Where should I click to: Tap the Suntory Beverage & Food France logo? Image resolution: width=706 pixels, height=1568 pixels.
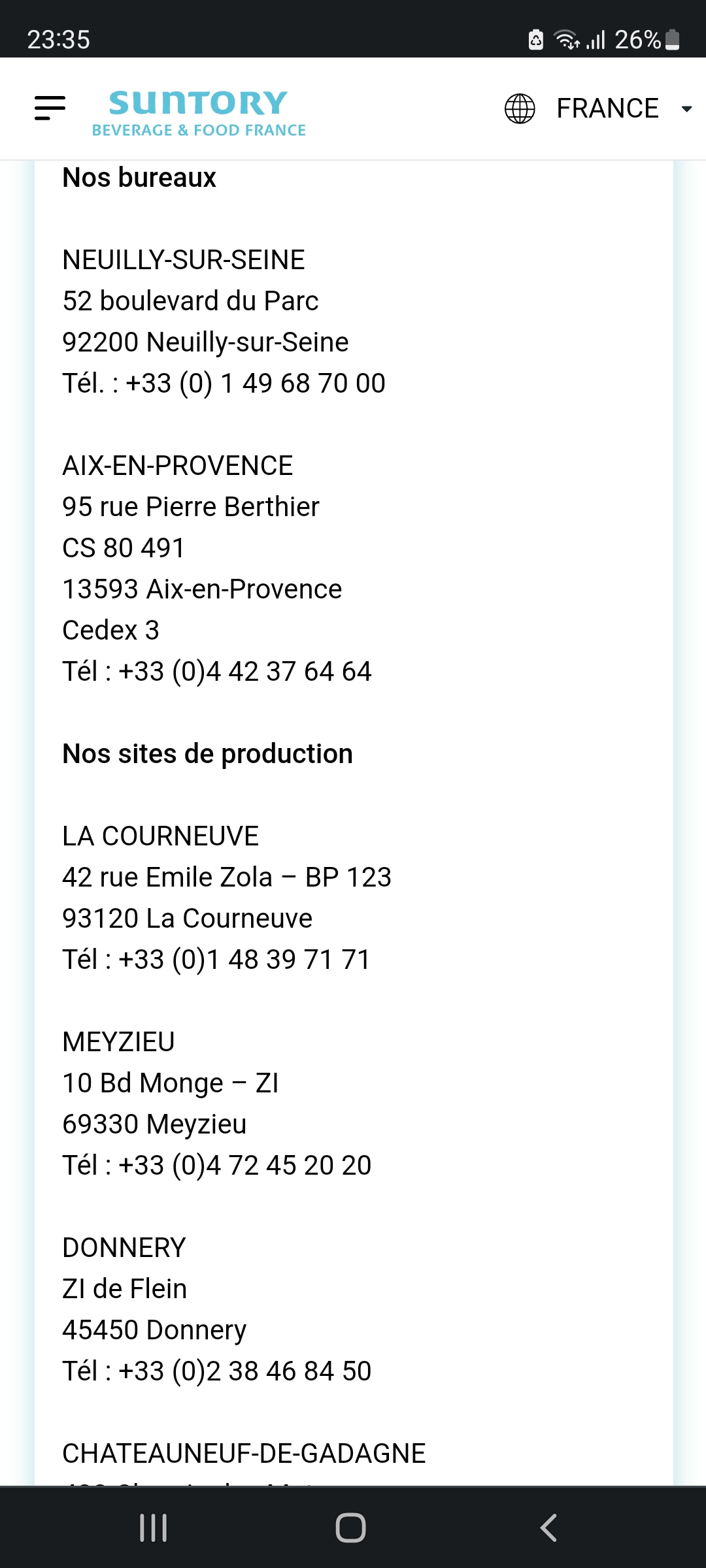coord(199,114)
